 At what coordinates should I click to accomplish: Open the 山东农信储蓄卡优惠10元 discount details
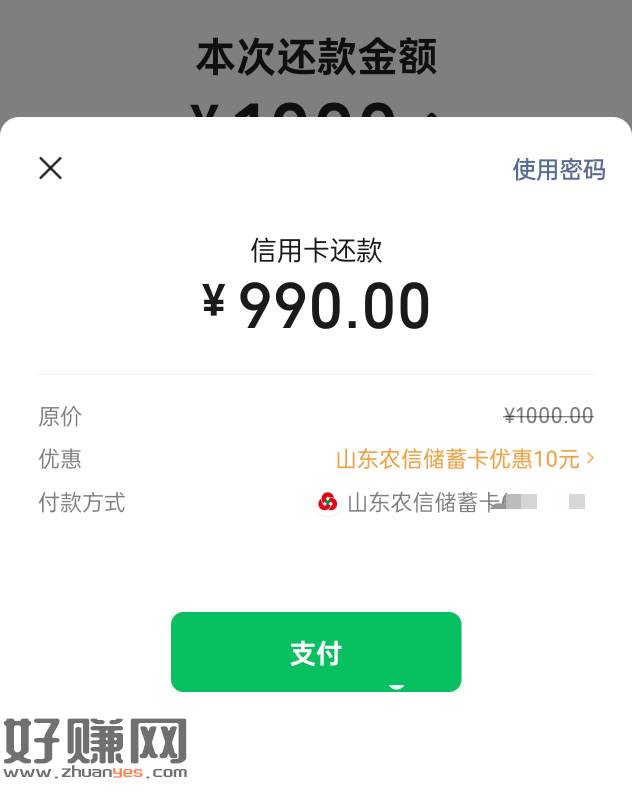pos(464,459)
